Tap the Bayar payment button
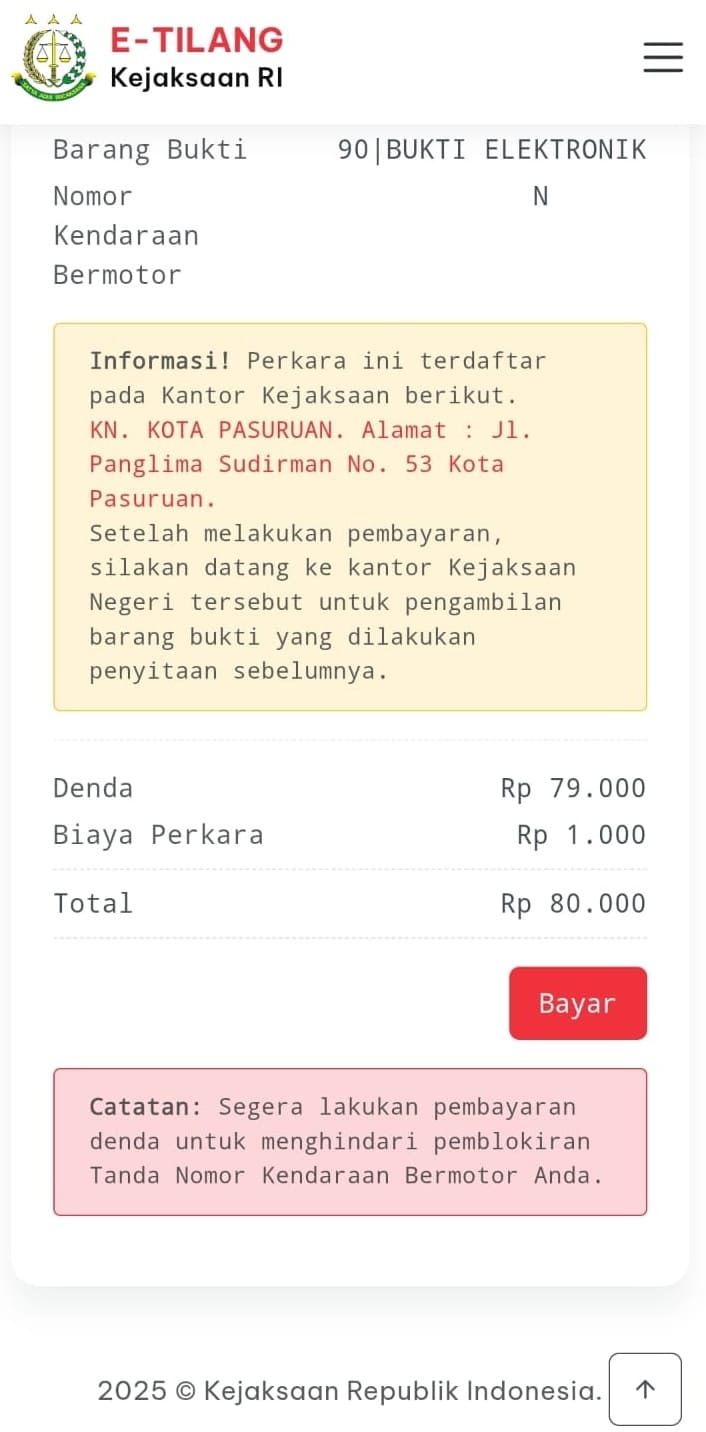This screenshot has width=706, height=1432. coord(577,1003)
